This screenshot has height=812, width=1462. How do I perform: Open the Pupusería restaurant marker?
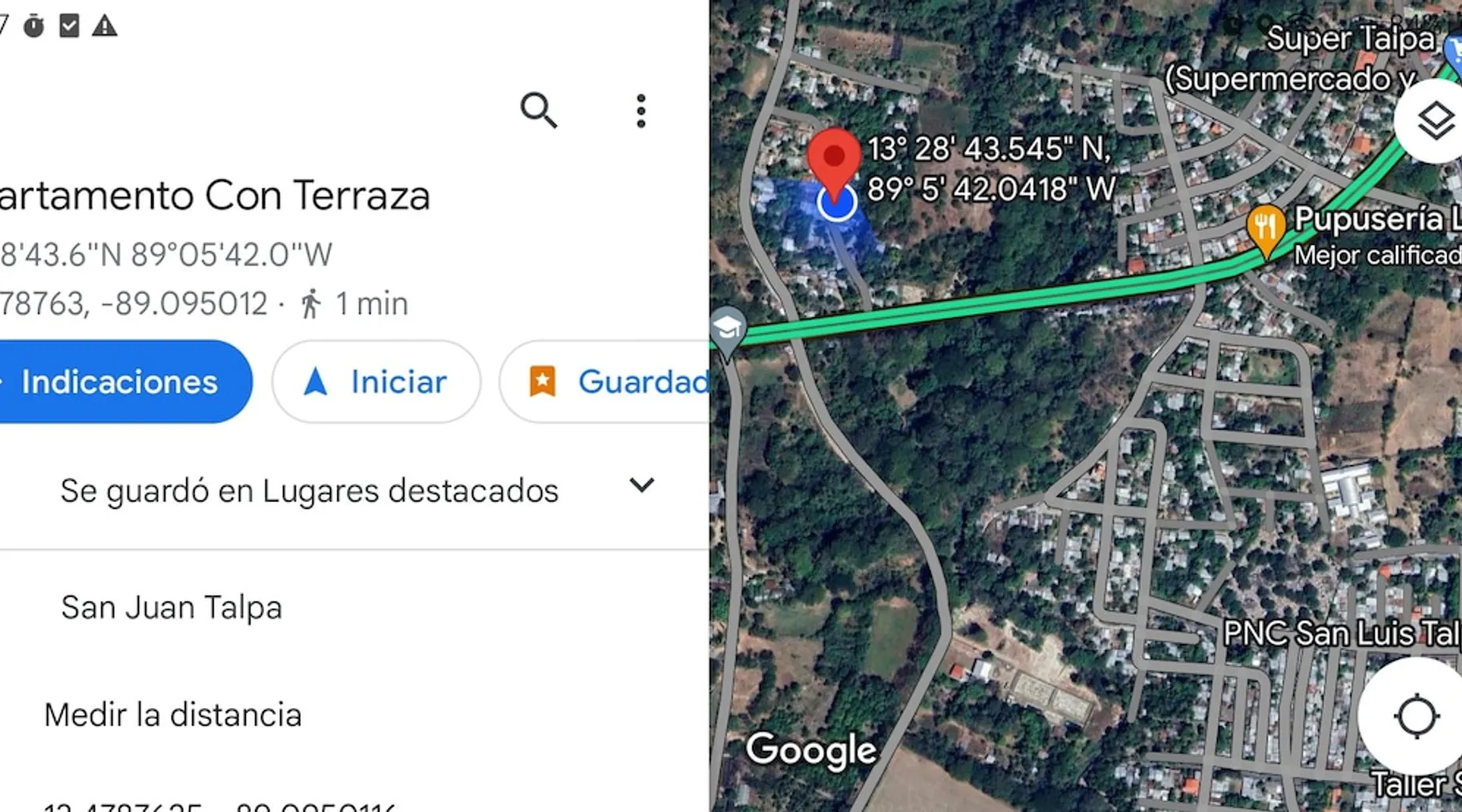pos(1265,227)
